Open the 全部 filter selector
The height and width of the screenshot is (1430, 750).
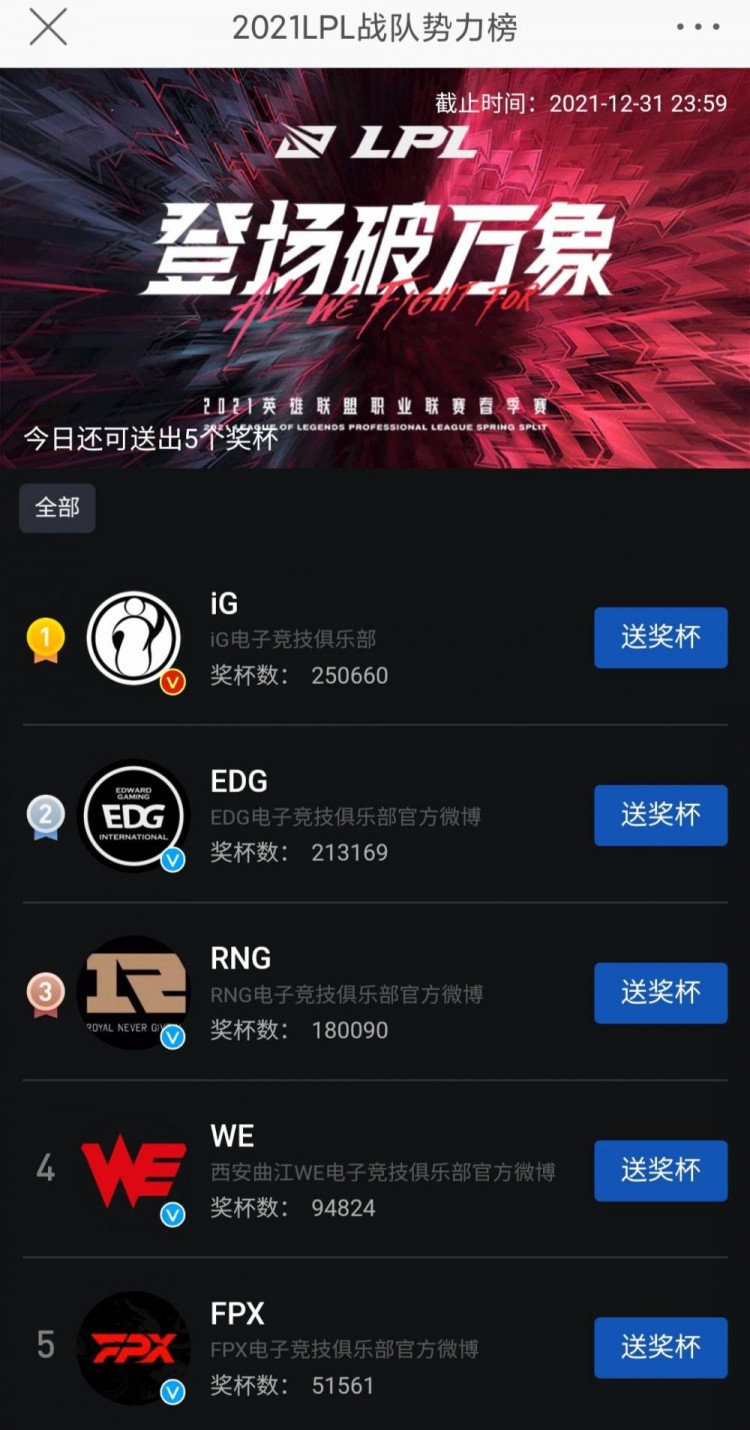pos(57,508)
